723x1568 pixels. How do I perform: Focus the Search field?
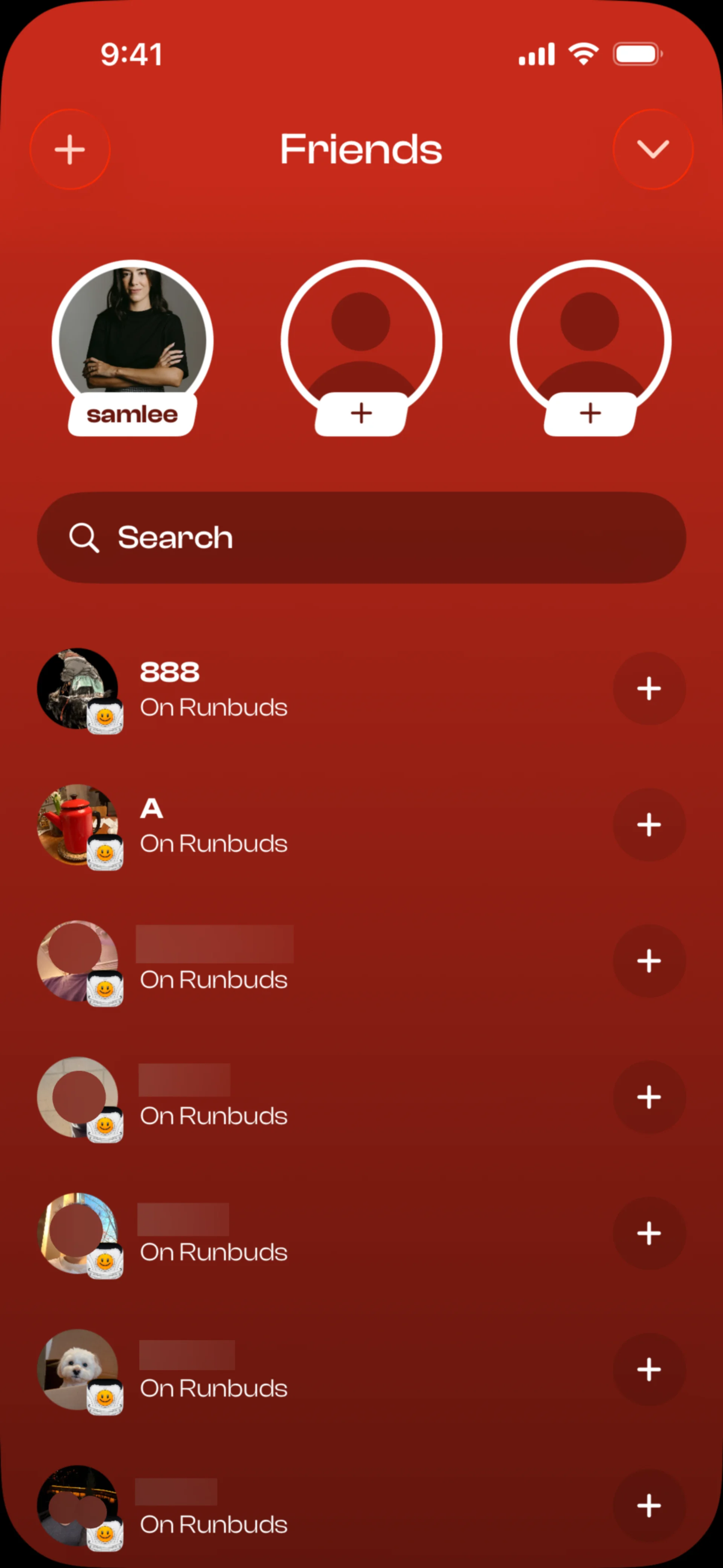(x=361, y=538)
